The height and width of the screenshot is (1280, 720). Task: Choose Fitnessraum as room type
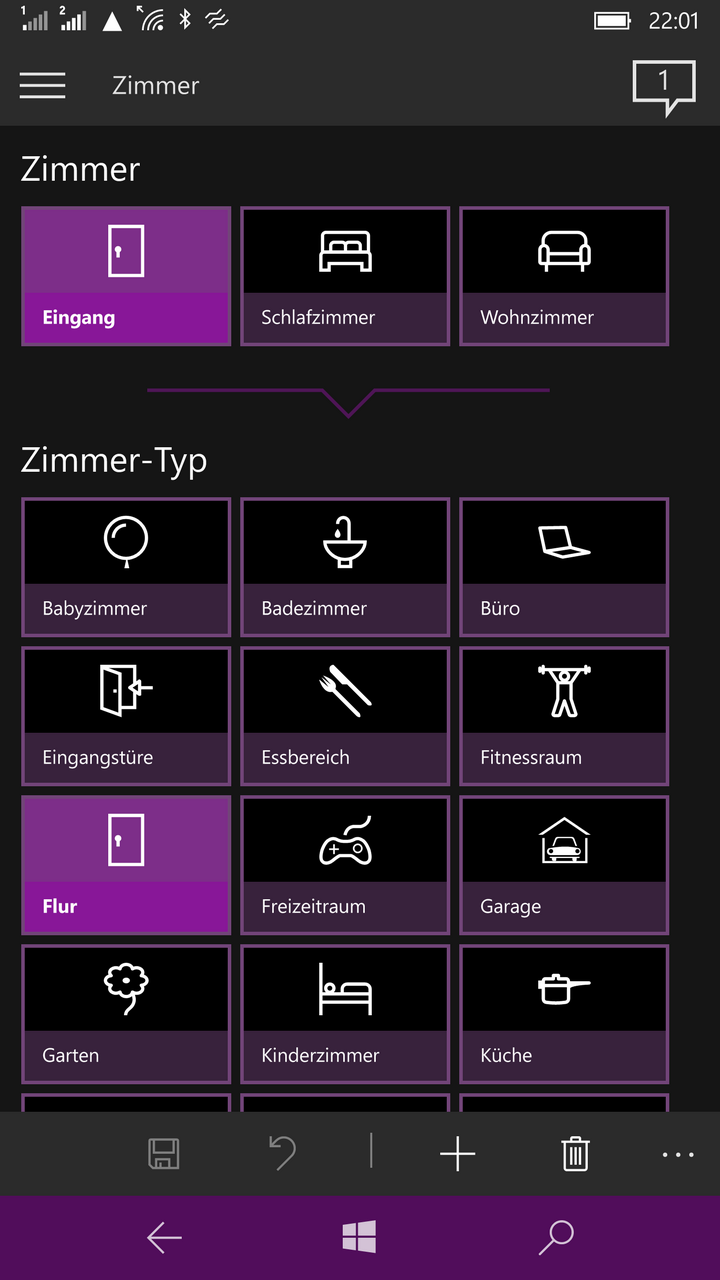(564, 716)
